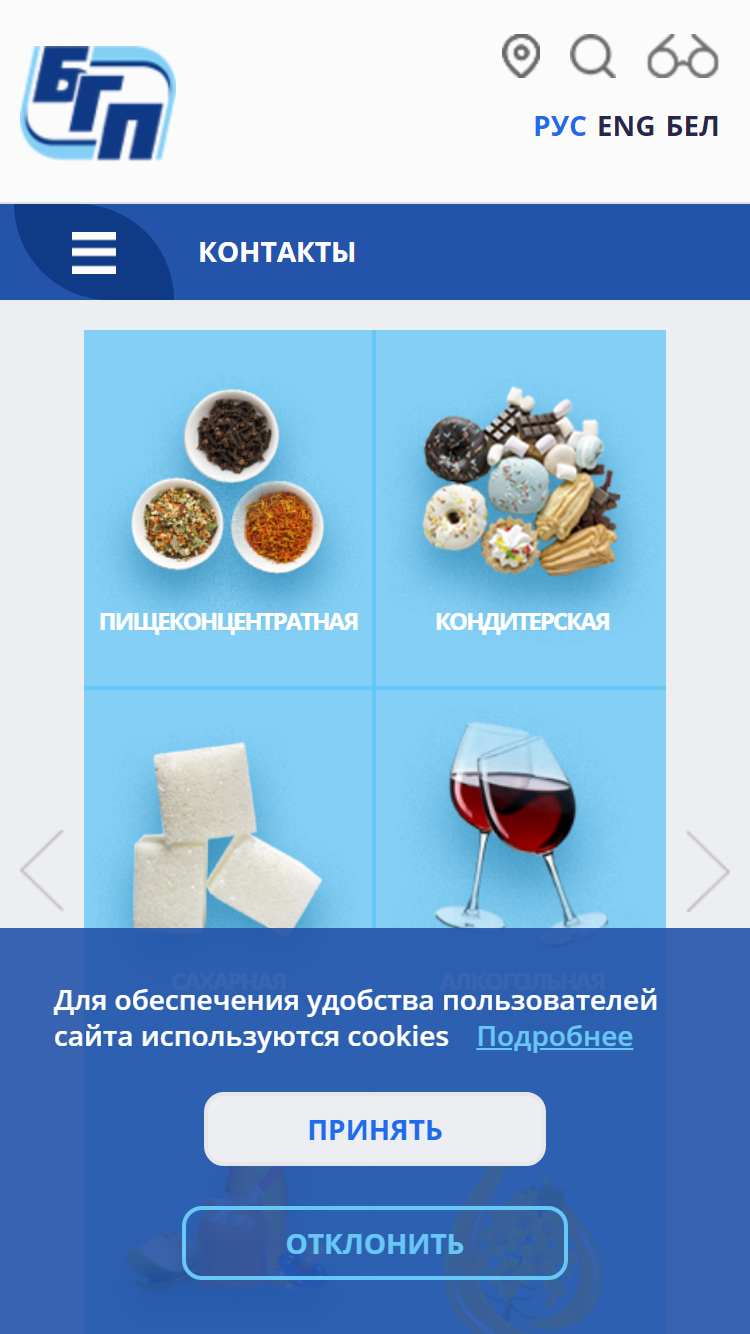Screen dimensions: 750x1334
Task: Decline cookies with ОТКЛОНИТЬ
Action: coord(375,1243)
